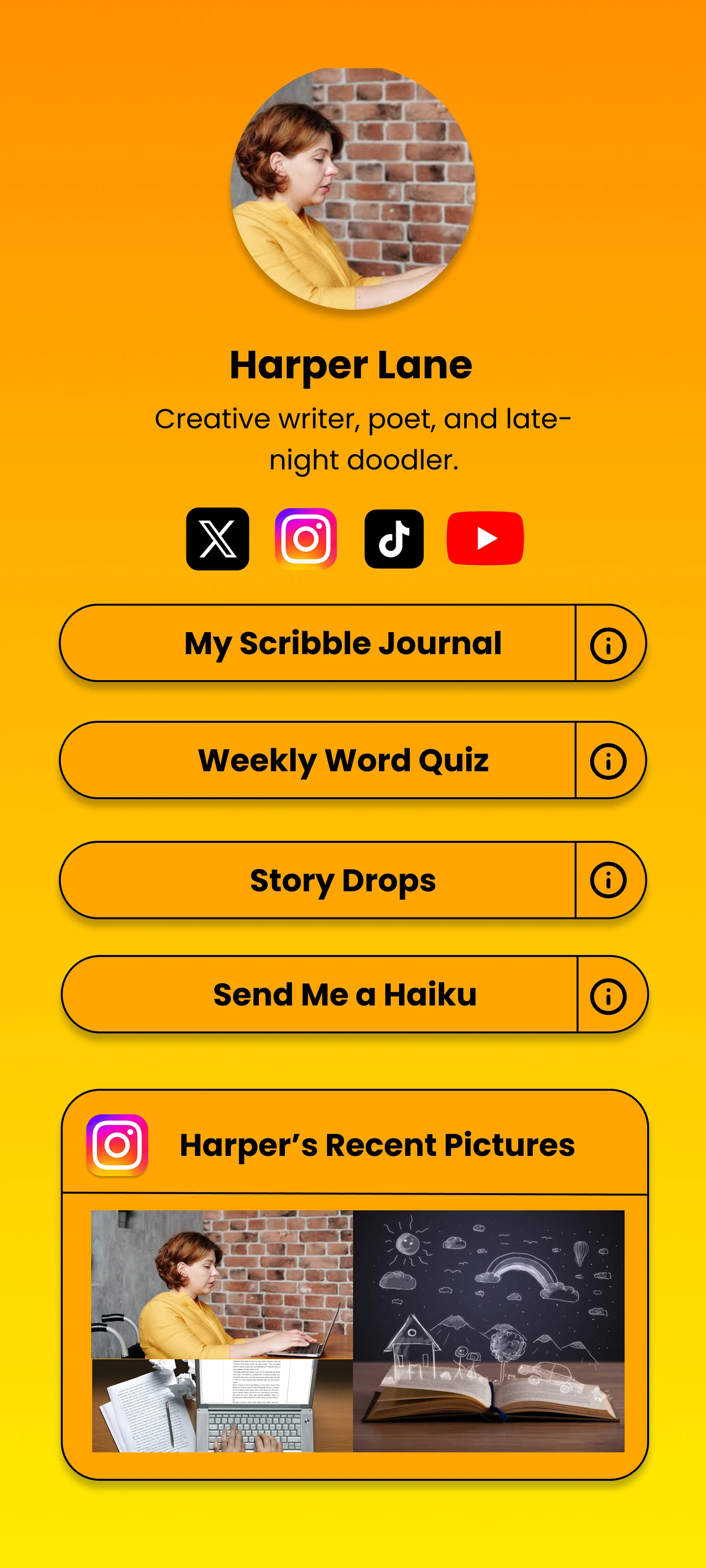Open the chalk-drawing open book picture
Image resolution: width=706 pixels, height=1568 pixels.
[x=488, y=1331]
